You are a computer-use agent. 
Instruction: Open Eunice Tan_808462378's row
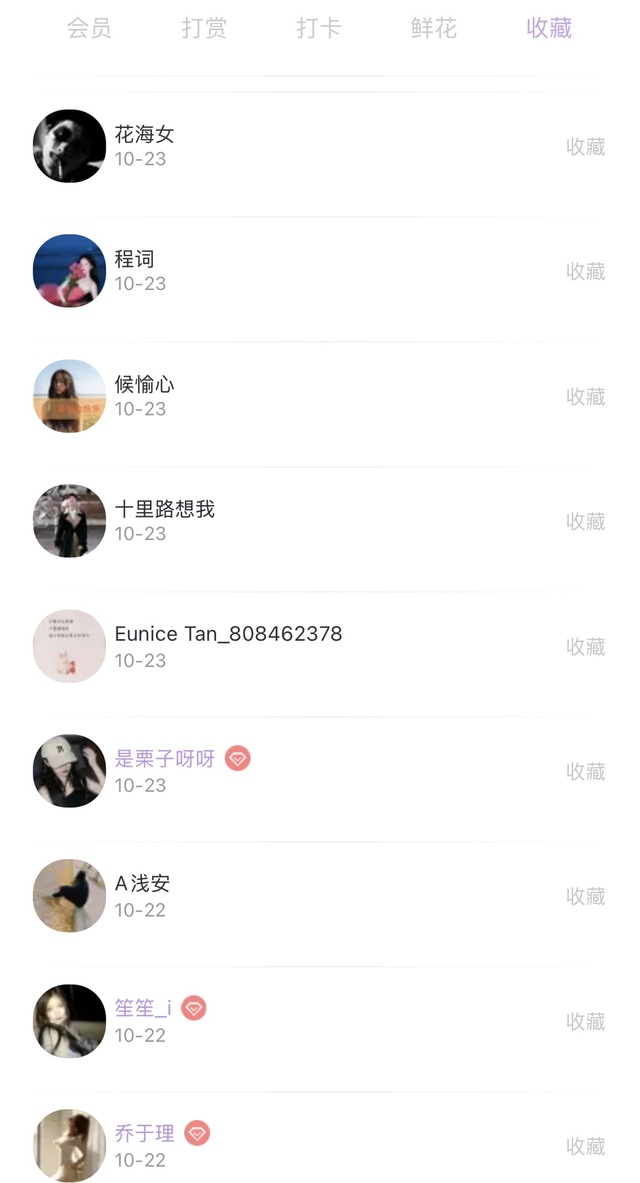[x=320, y=646]
